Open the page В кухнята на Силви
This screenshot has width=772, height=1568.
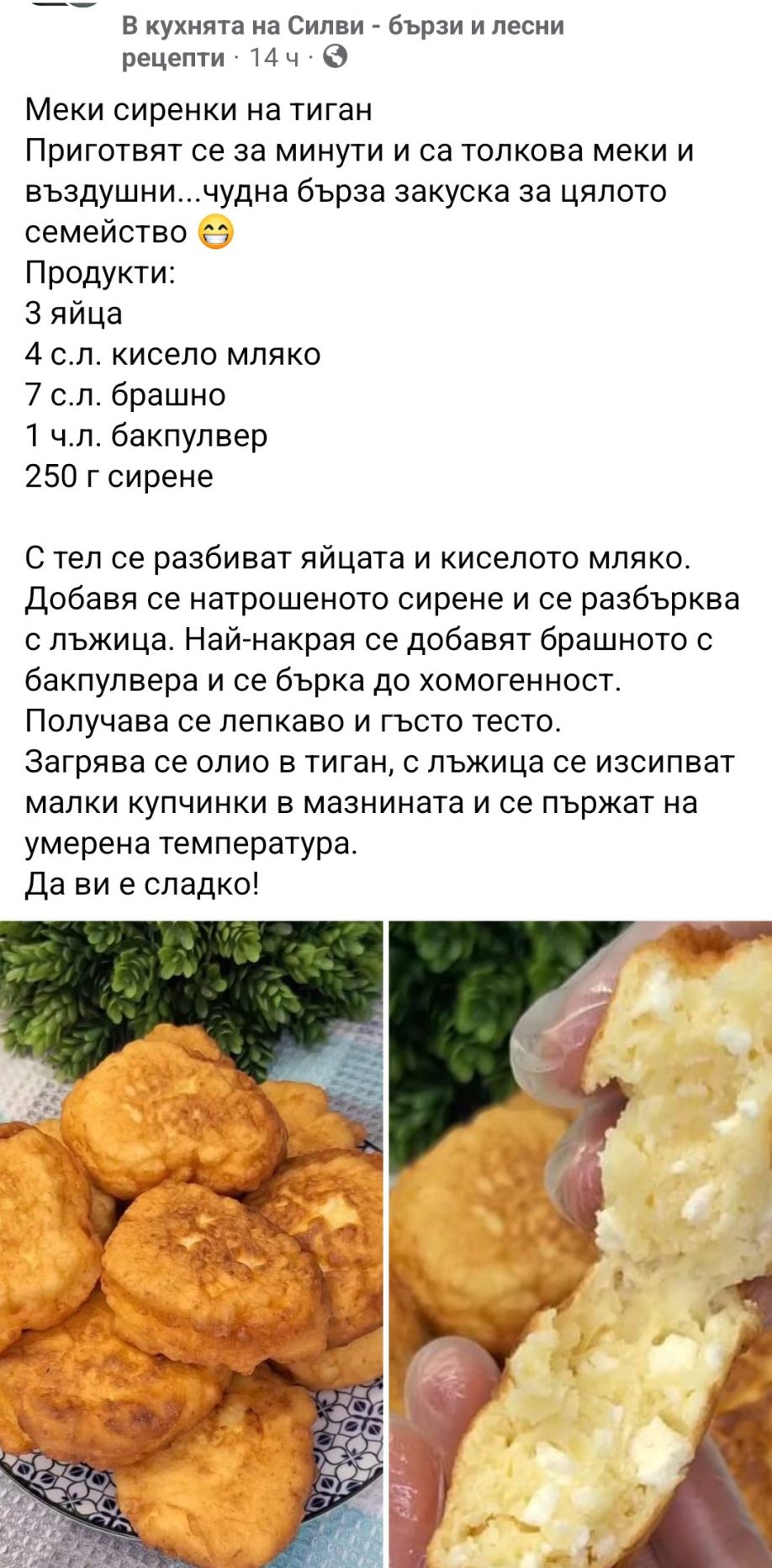pos(341,27)
